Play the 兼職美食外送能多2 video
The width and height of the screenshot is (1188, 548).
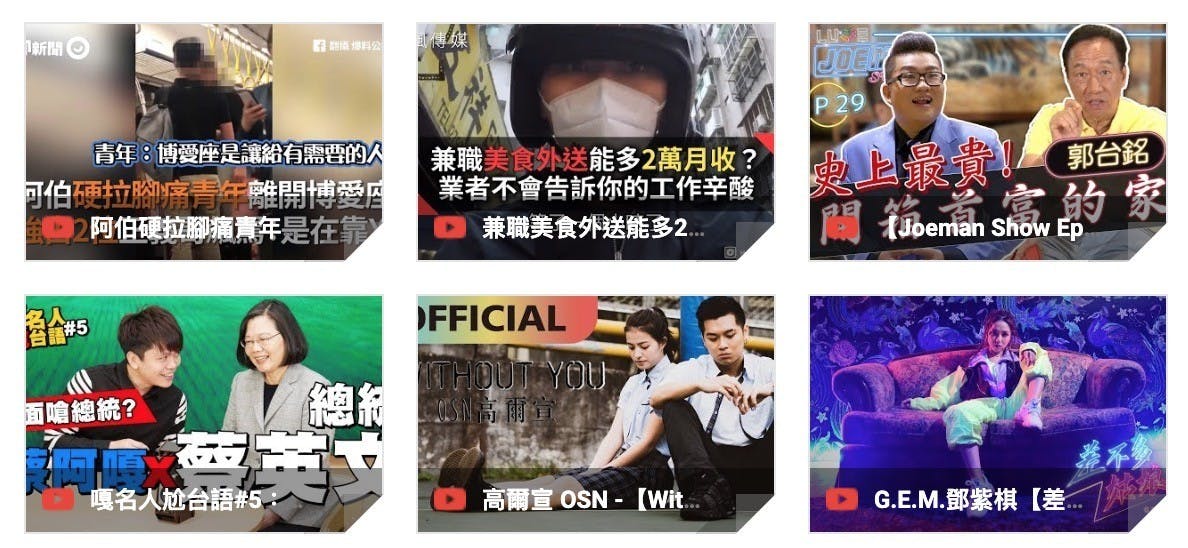pyautogui.click(x=596, y=141)
